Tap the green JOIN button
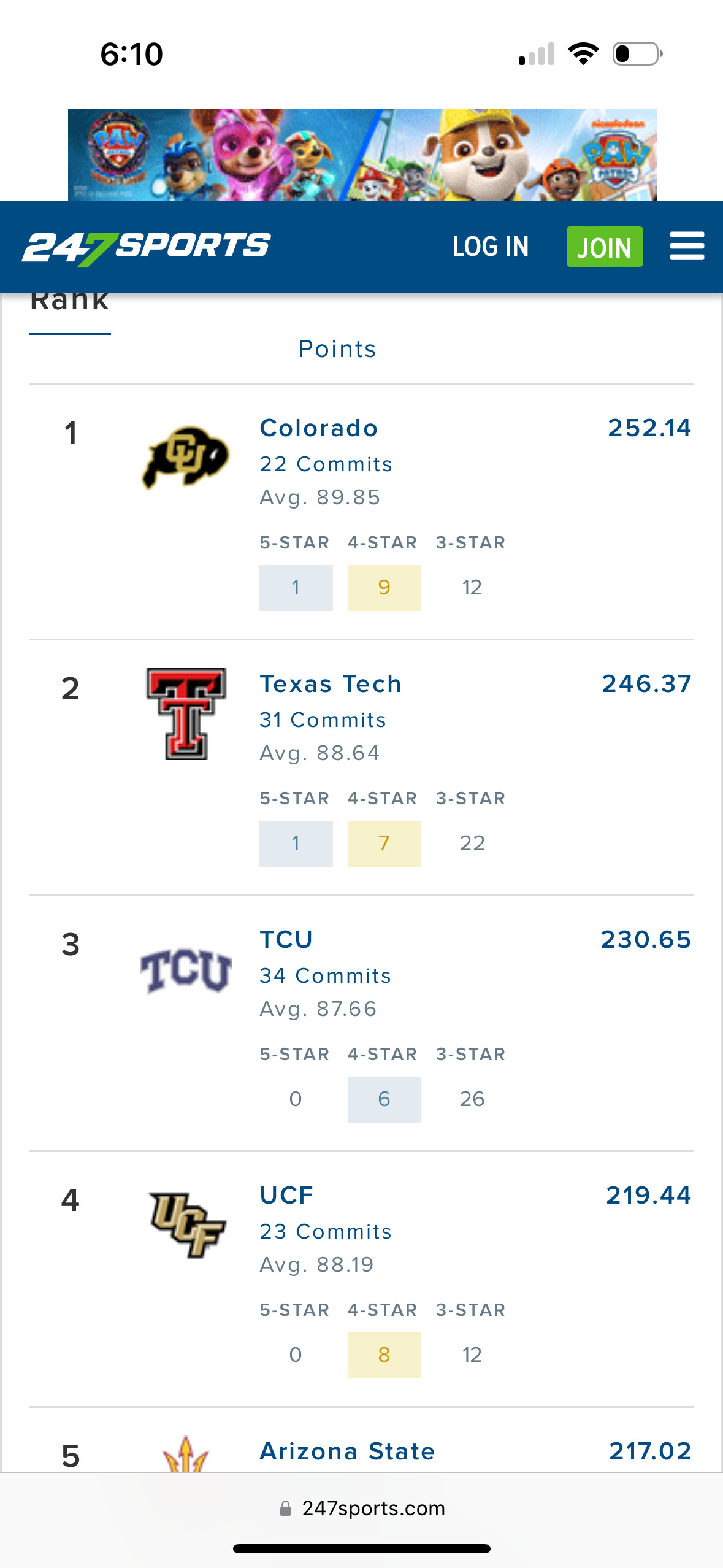 click(605, 247)
